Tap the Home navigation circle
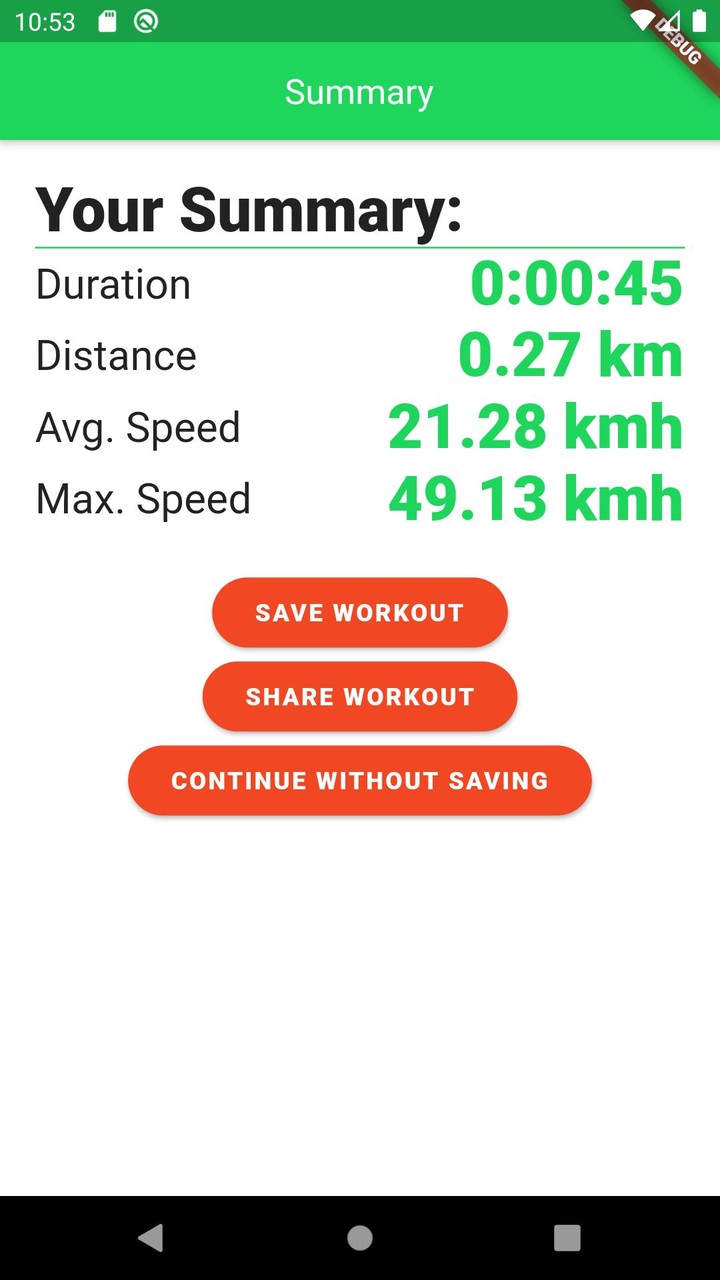This screenshot has height=1280, width=720. coord(359,1237)
